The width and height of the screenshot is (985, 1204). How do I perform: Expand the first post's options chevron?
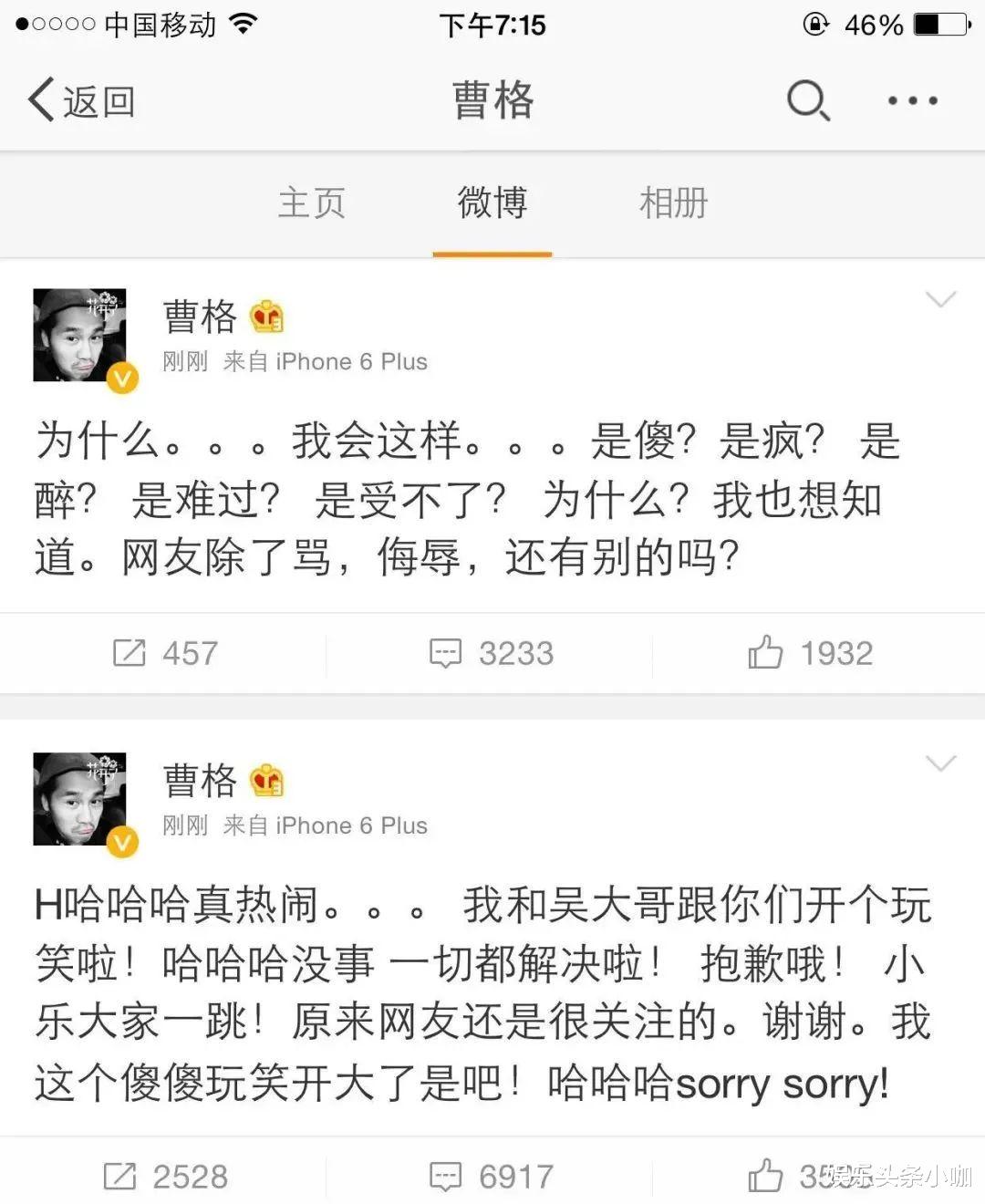tap(940, 298)
